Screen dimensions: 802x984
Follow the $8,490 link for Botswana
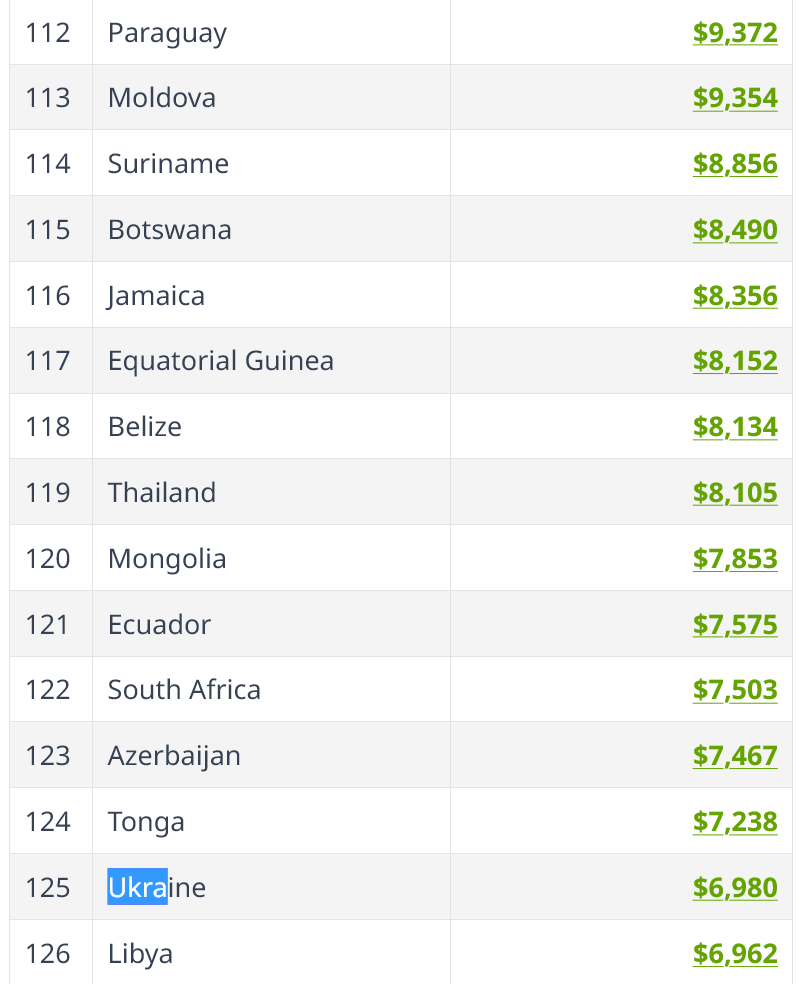pos(735,230)
